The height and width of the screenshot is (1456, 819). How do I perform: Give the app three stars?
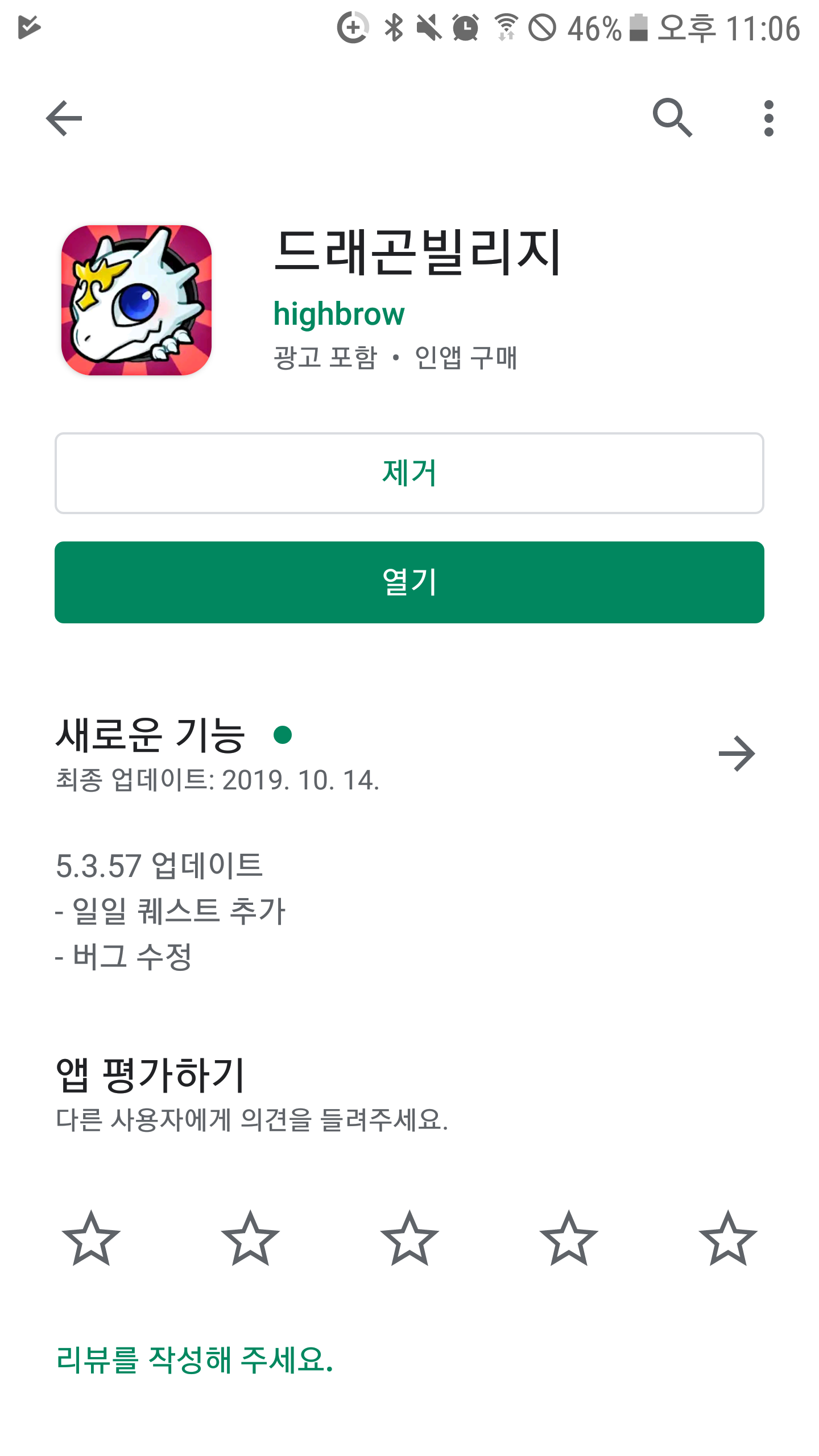pyautogui.click(x=409, y=1239)
